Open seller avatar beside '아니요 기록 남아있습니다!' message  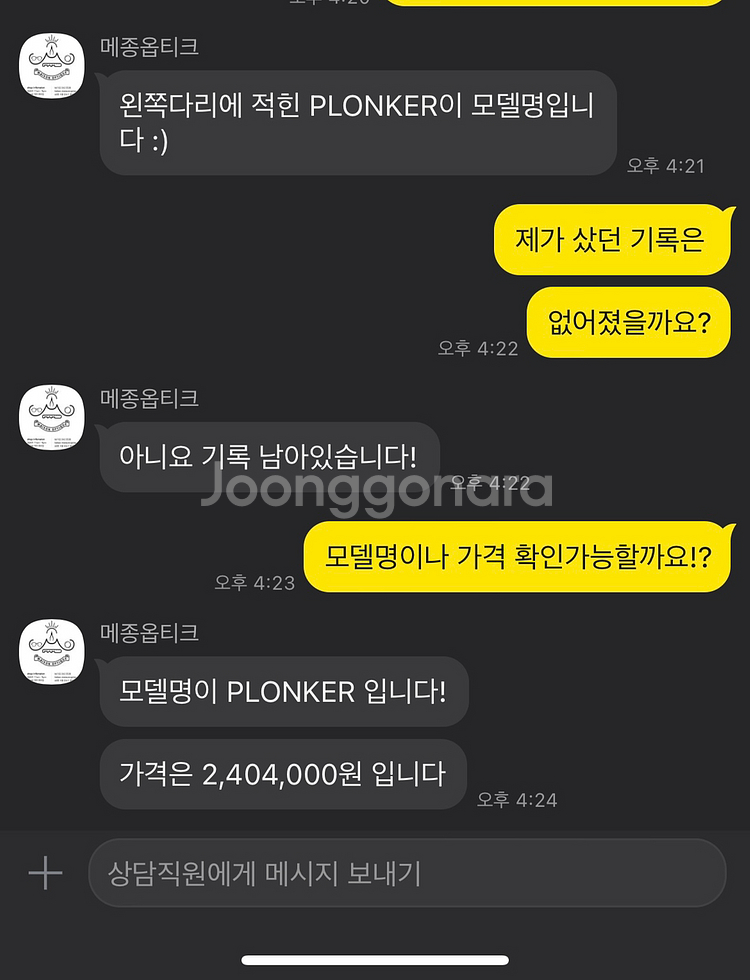pyautogui.click(x=51, y=417)
